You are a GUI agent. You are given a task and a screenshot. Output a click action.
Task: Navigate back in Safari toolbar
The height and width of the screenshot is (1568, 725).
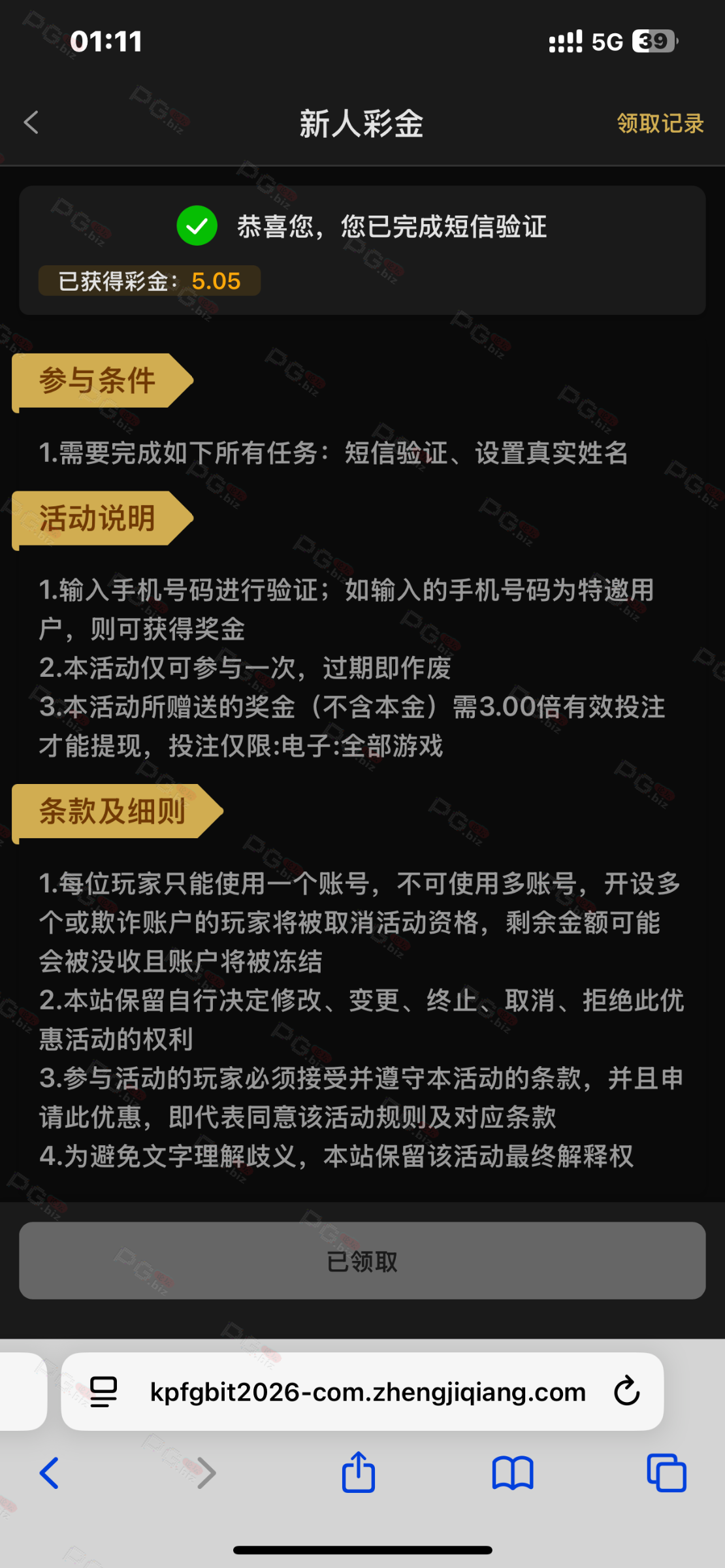50,1473
